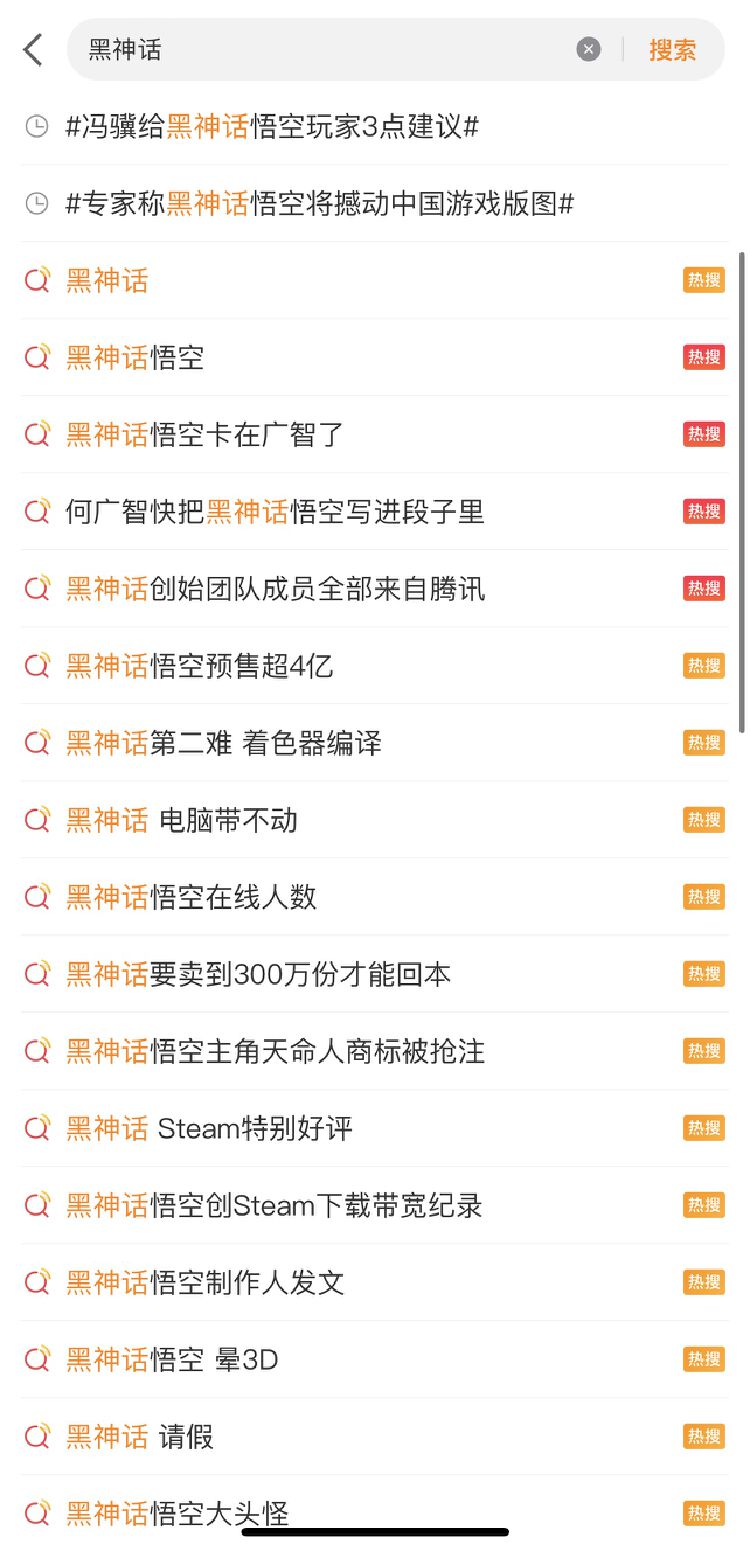Open history item #冯骥给黑神话悟空玩家3点建议#
Viewport: 750px width, 1551px height.
click(x=375, y=127)
